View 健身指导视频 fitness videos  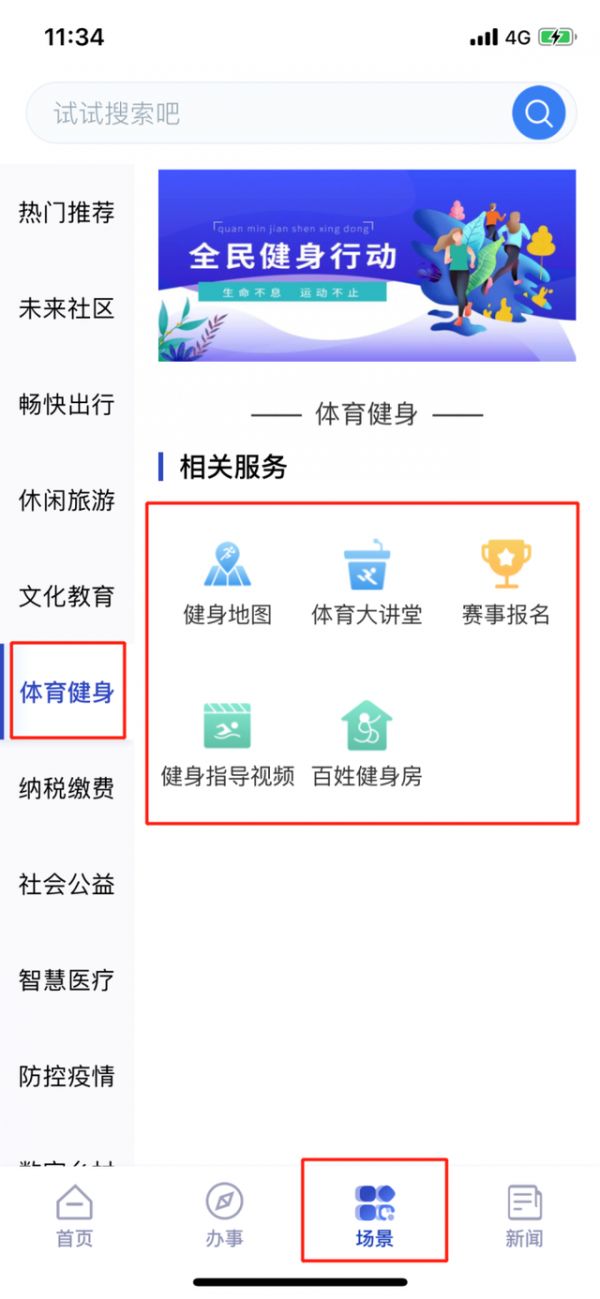tap(228, 744)
